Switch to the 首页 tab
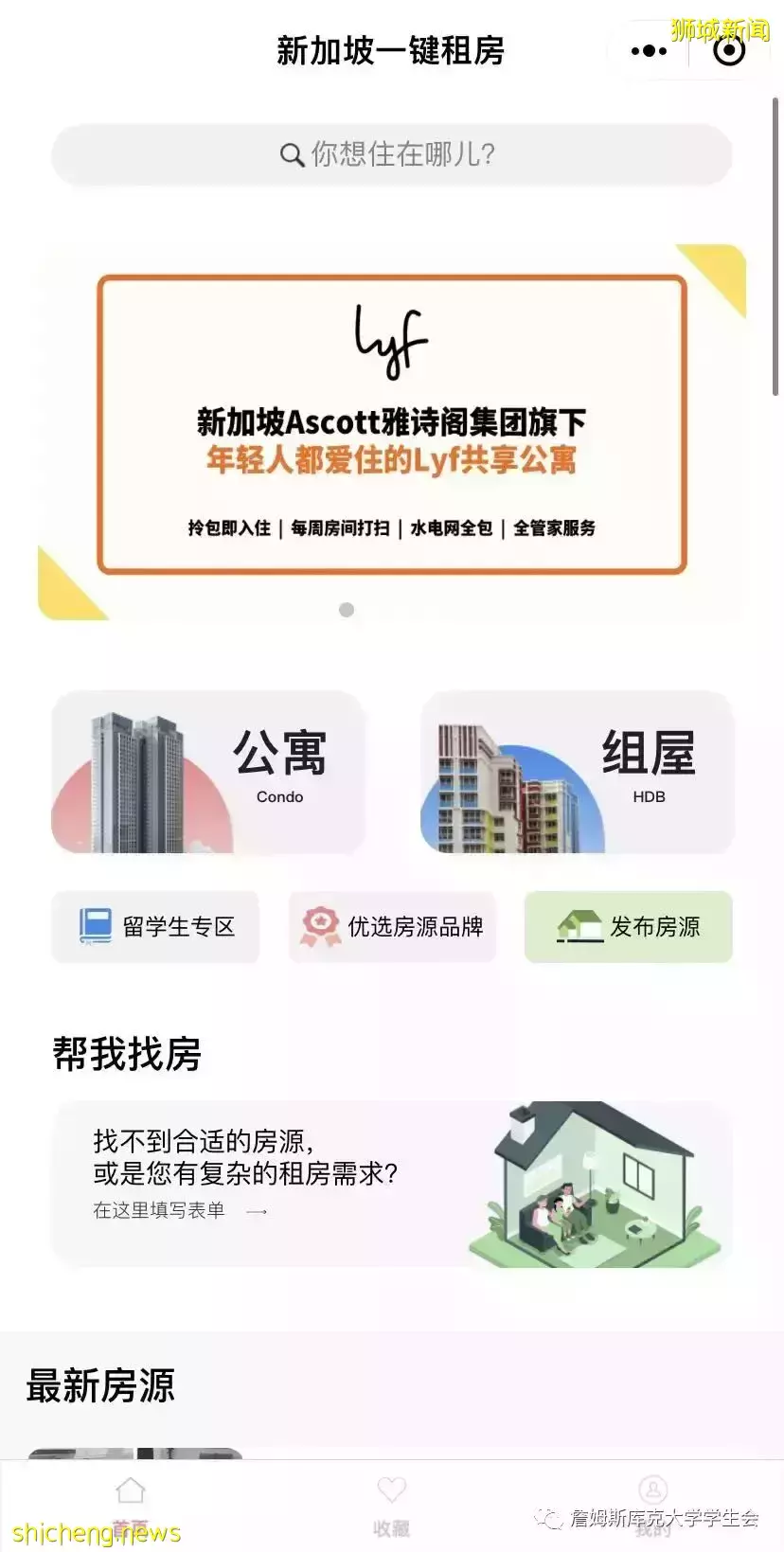This screenshot has width=784, height=1552. coord(131,1506)
